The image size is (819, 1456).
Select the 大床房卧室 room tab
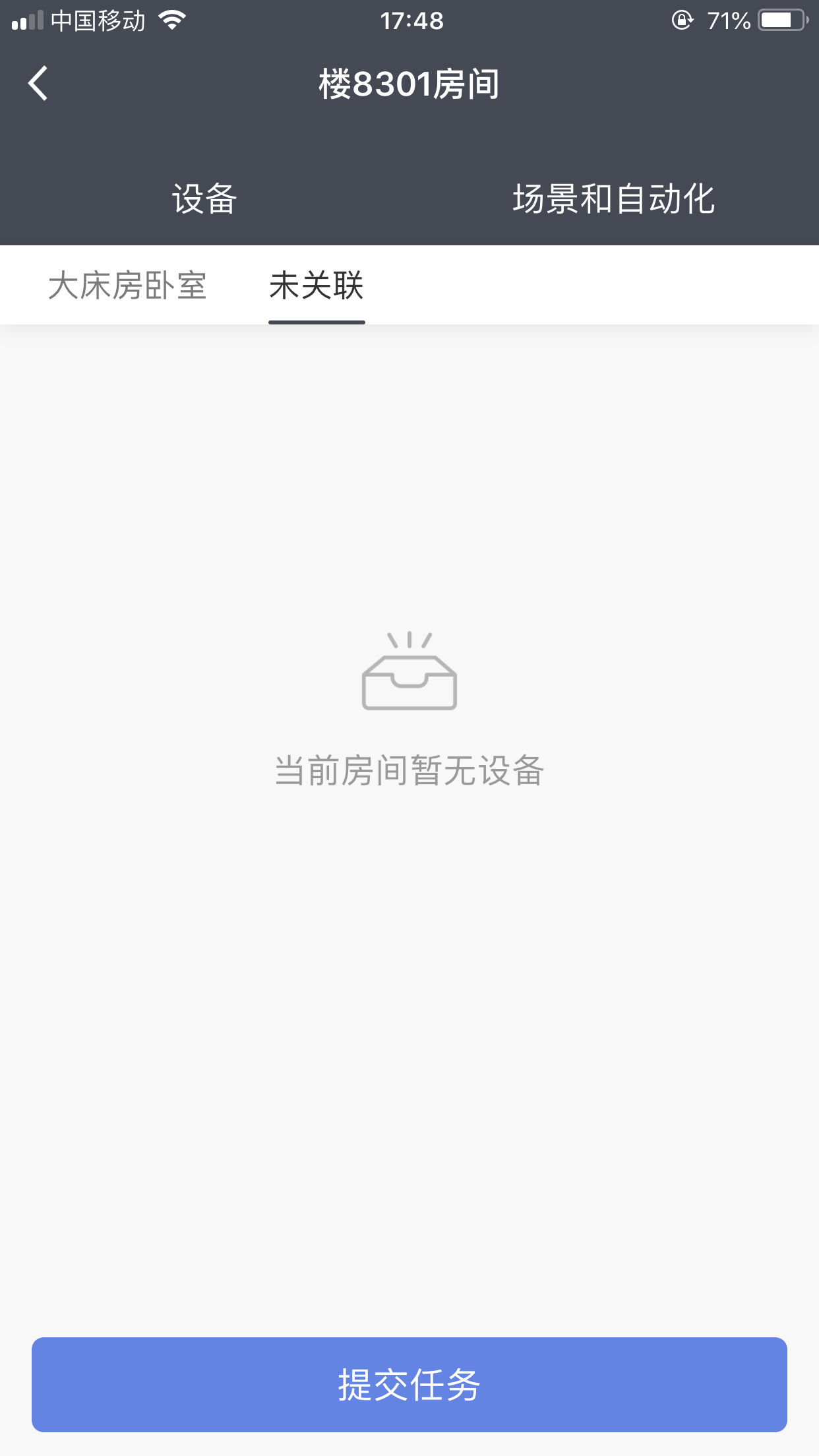(x=127, y=286)
